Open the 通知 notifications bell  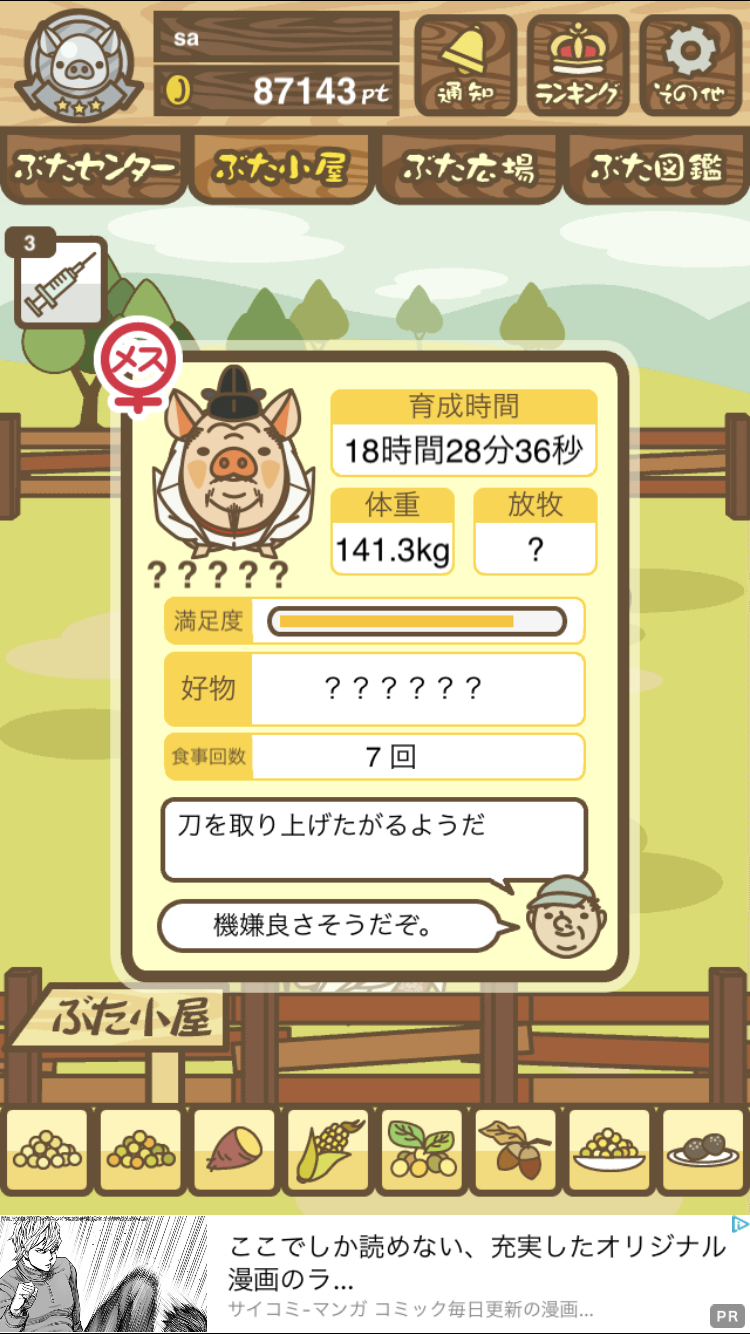(x=465, y=65)
